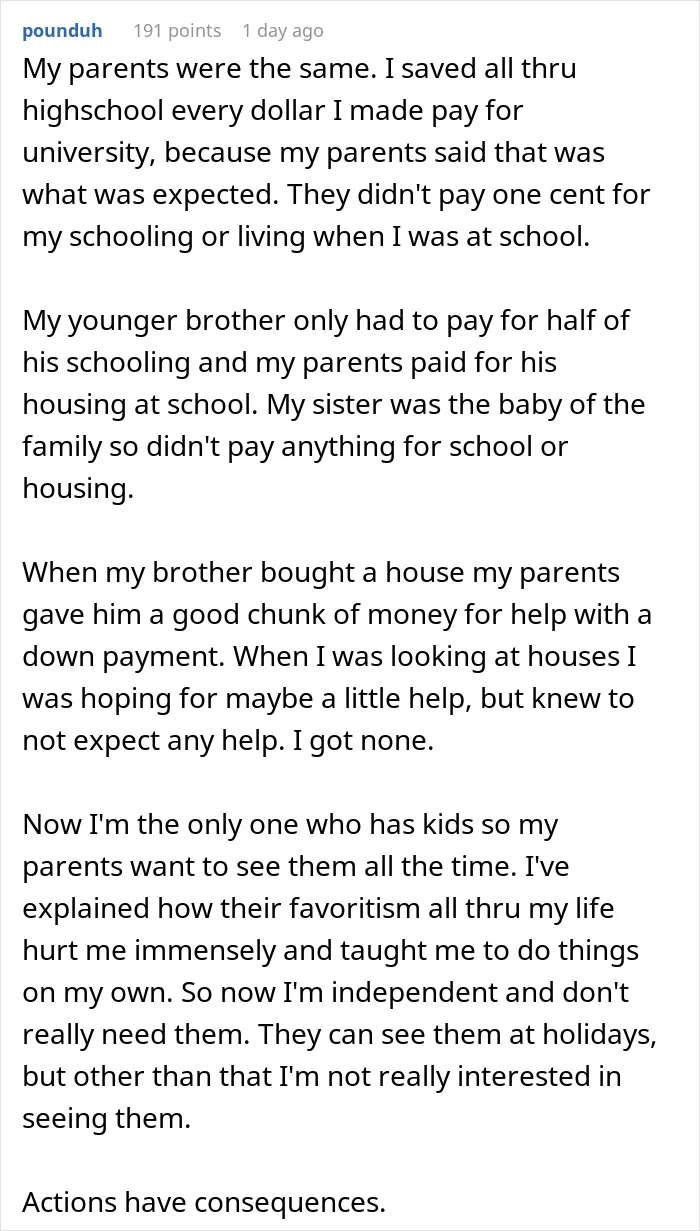Screen dimensions: 700x1231
Task: Open pounduh's user profile
Action: coord(62,31)
